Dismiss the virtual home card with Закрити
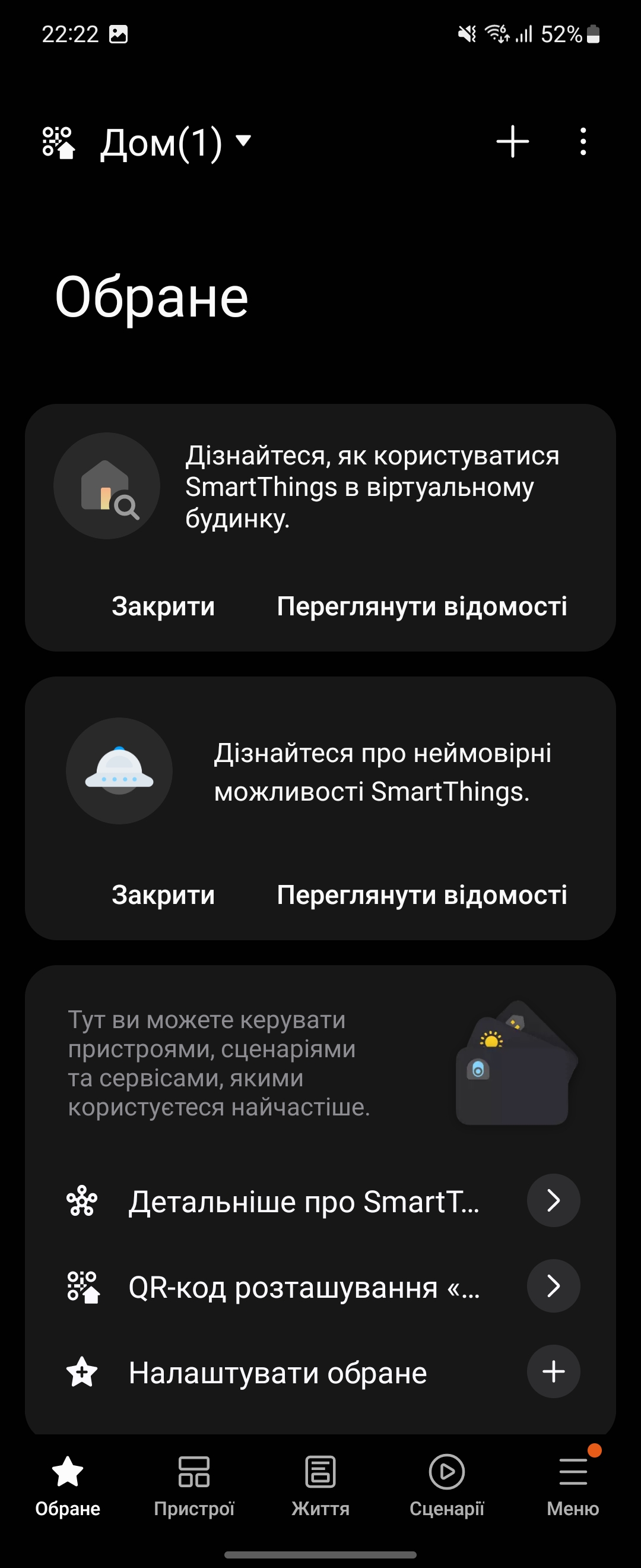Viewport: 641px width, 1568px height. click(163, 606)
